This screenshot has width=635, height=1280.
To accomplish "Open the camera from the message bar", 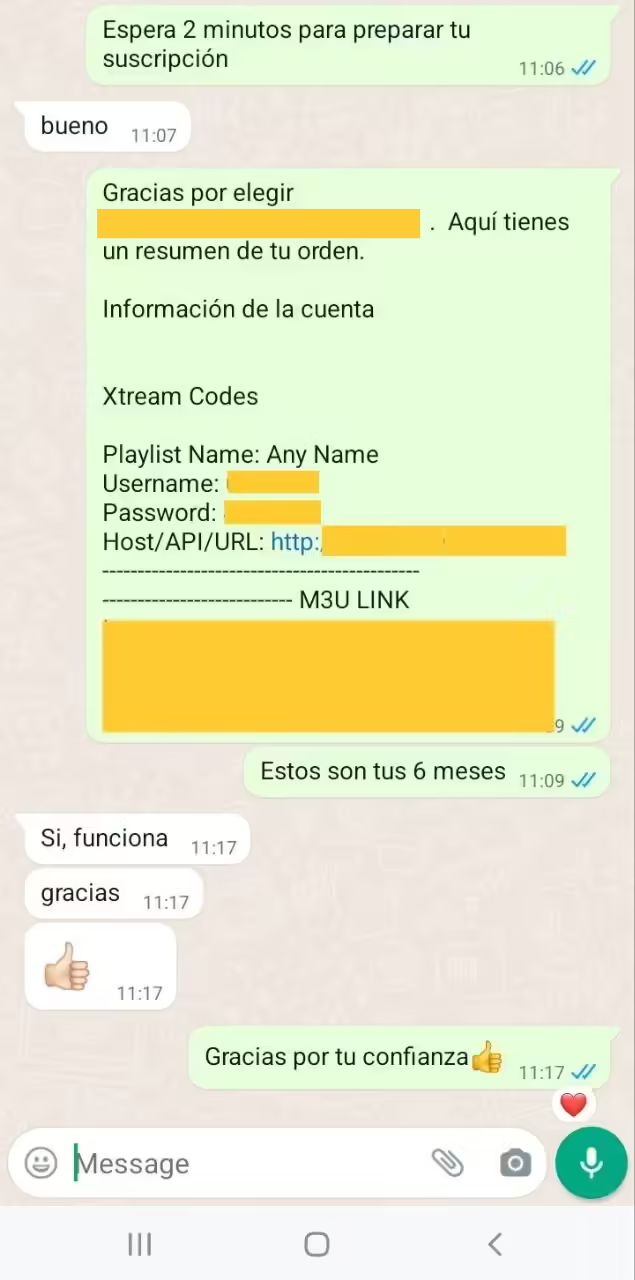I will pos(515,1163).
